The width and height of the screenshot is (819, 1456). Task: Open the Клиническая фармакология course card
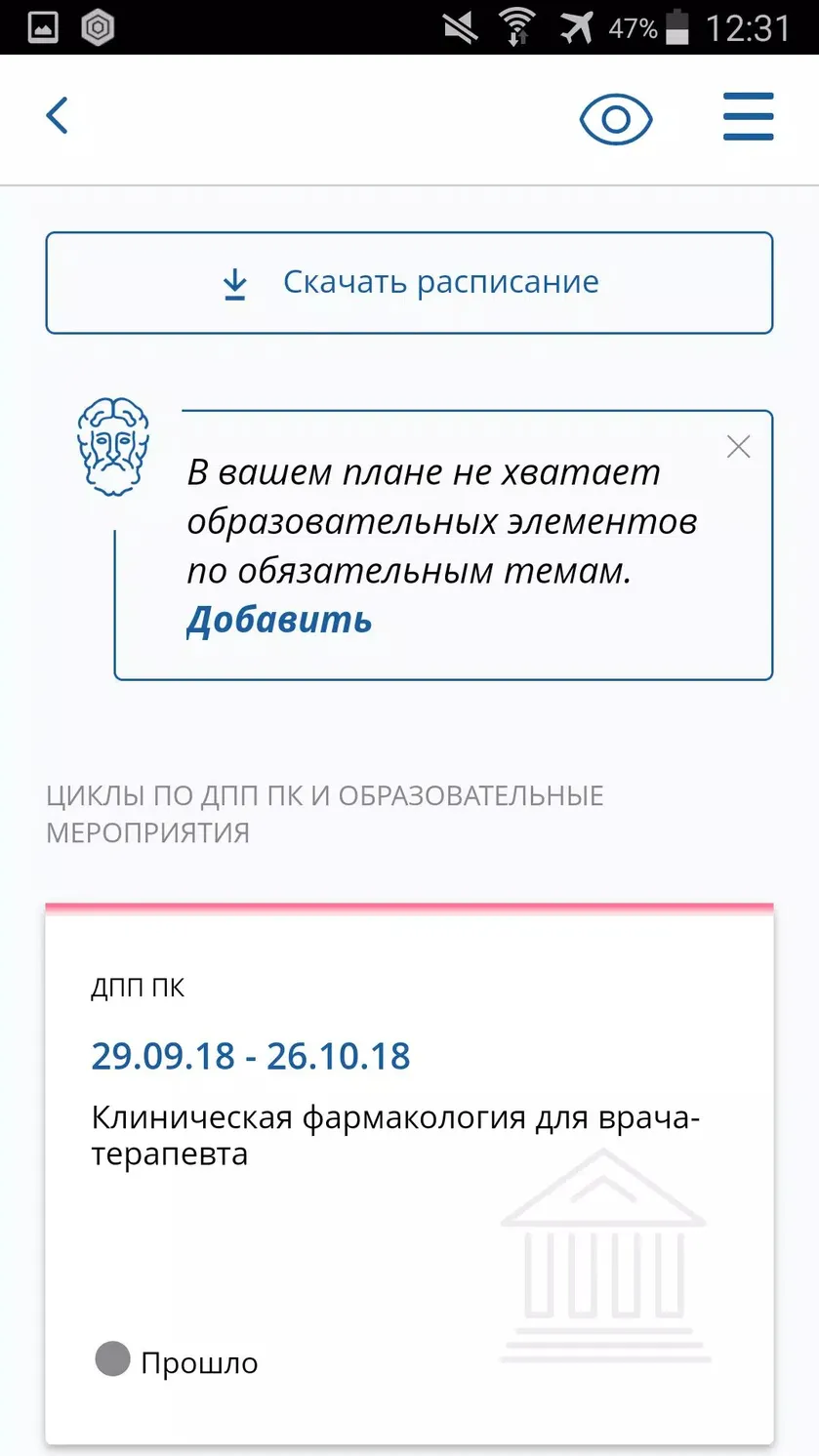tap(409, 1174)
